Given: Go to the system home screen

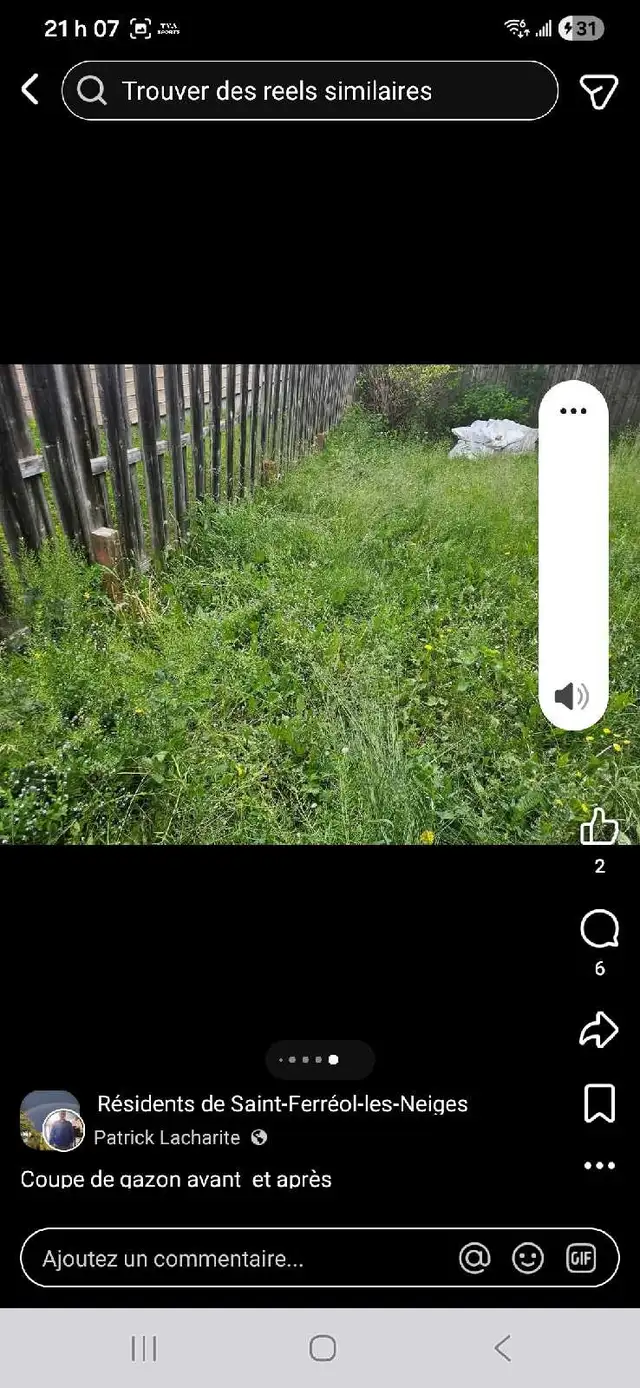Looking at the screenshot, I should click(322, 1348).
